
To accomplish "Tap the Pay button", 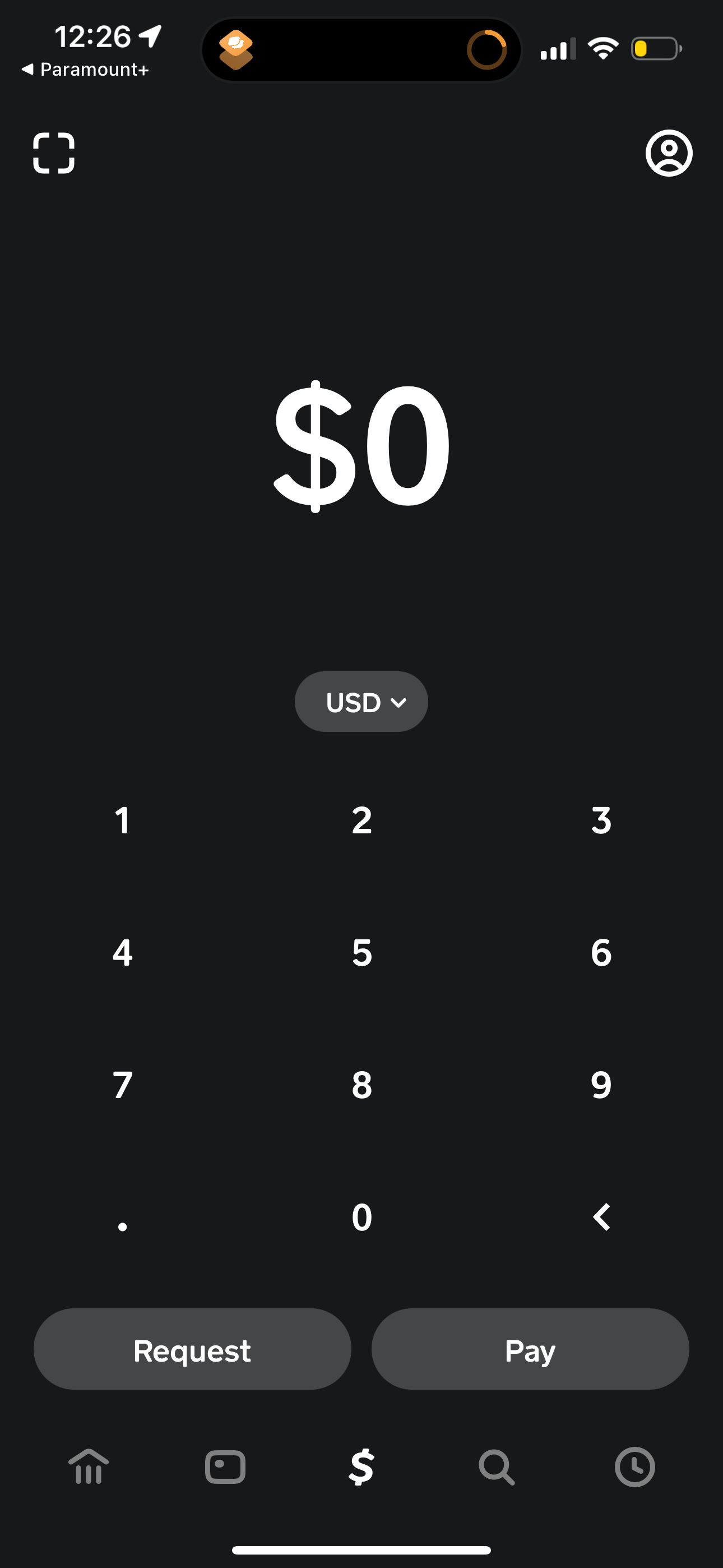I will [530, 1349].
